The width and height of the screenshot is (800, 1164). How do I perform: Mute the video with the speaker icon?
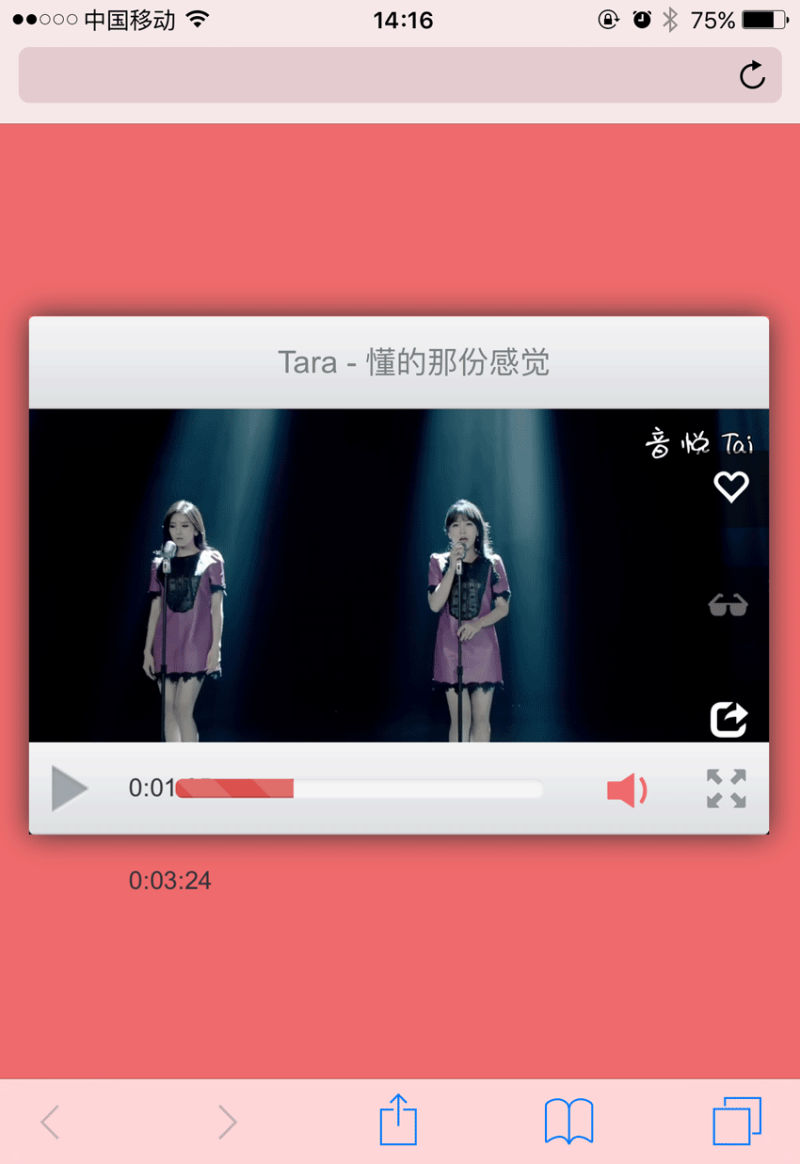[626, 789]
